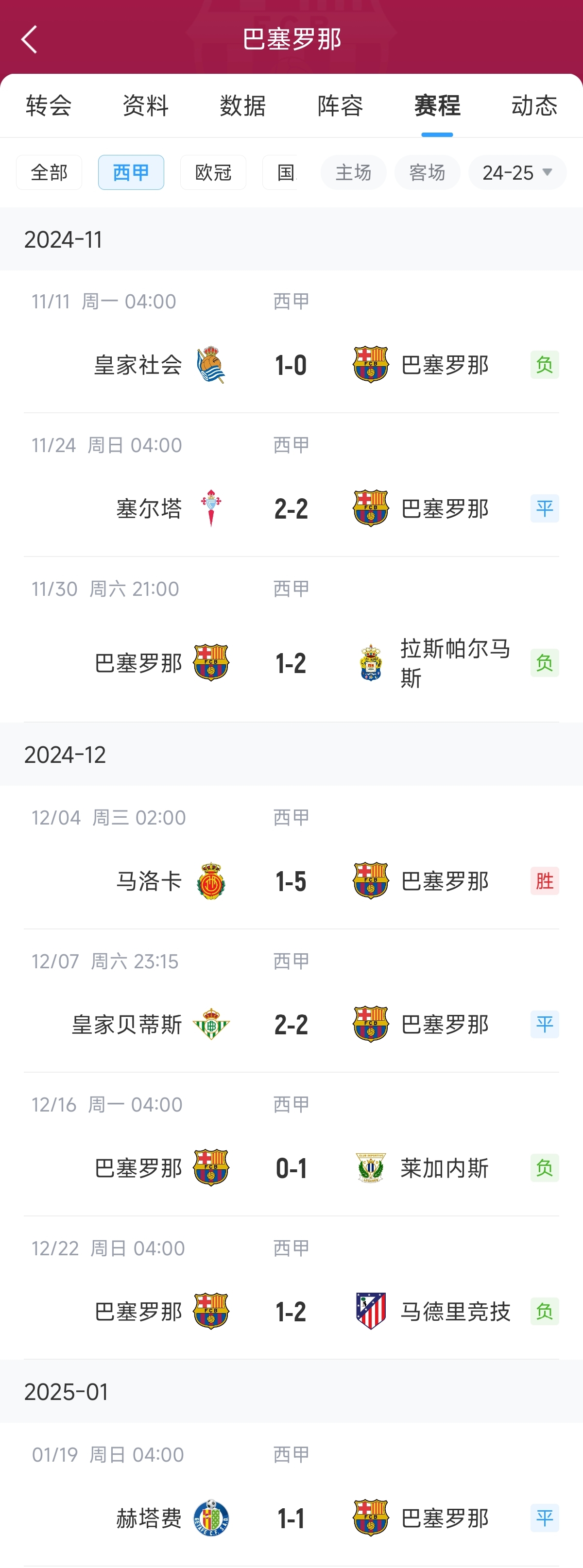Viewport: 583px width, 1568px height.
Task: Filter matches by 欧冠
Action: pyautogui.click(x=213, y=173)
